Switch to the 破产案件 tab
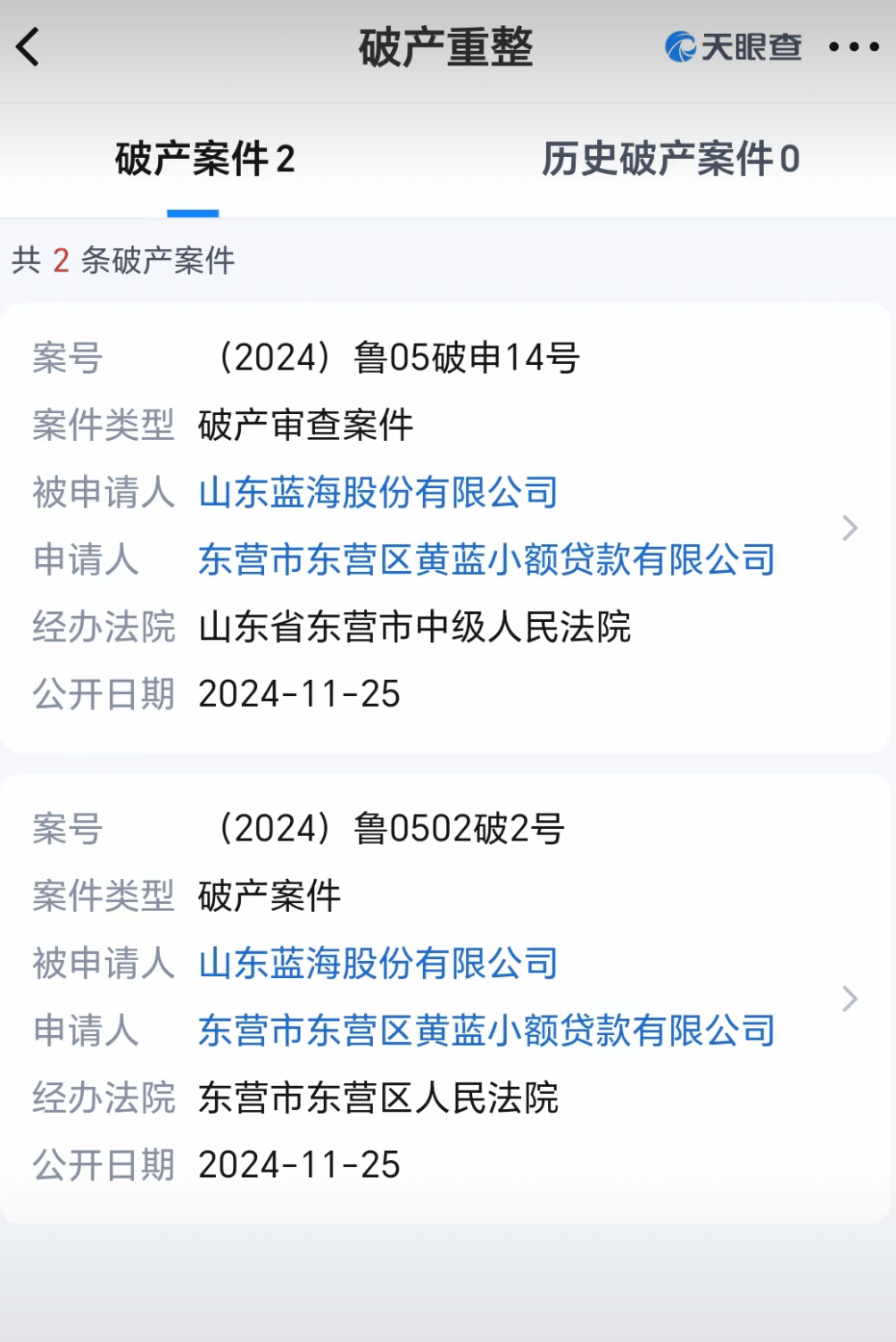This screenshot has width=896, height=1342. point(204,160)
